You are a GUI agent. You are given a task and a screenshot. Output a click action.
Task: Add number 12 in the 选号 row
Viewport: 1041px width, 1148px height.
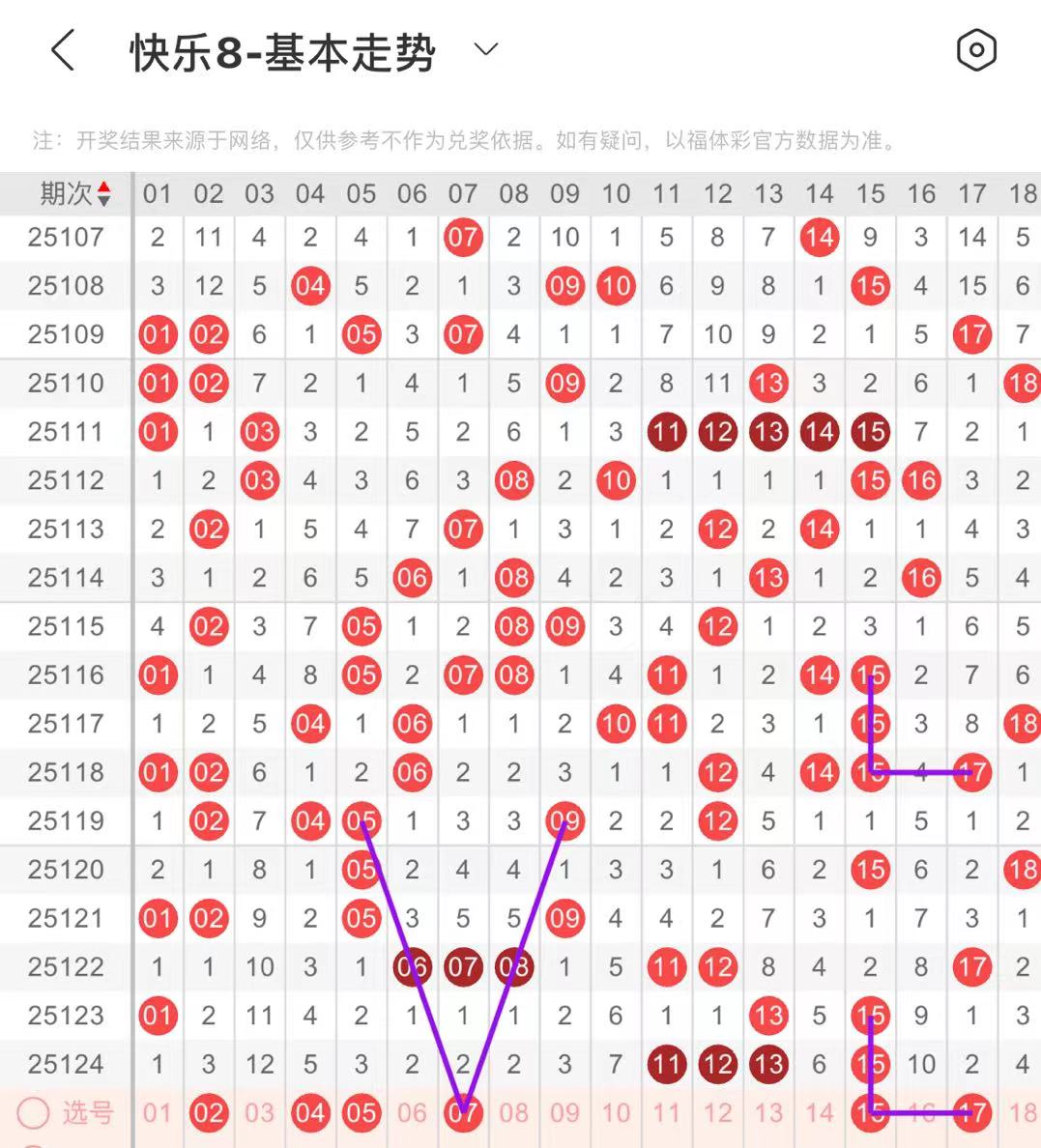717,1113
